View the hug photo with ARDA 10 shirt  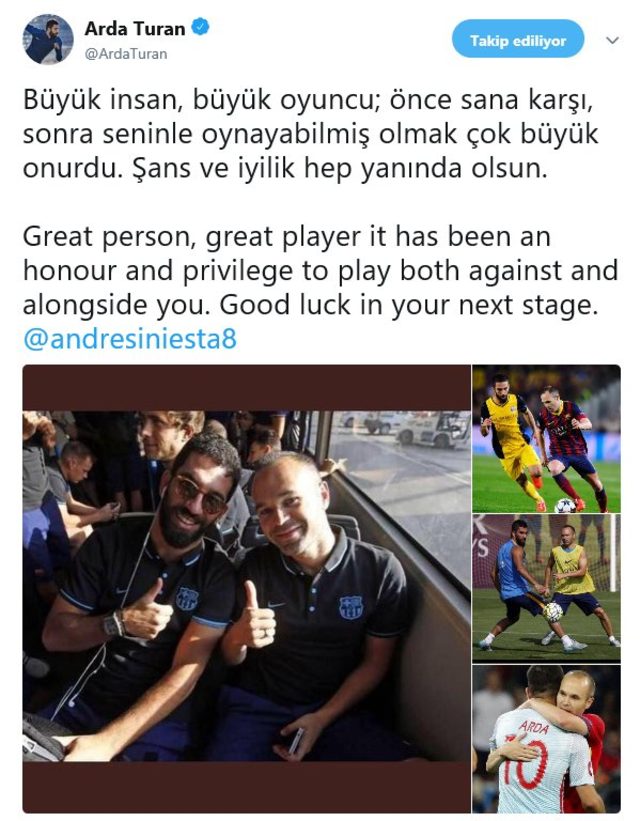click(546, 738)
